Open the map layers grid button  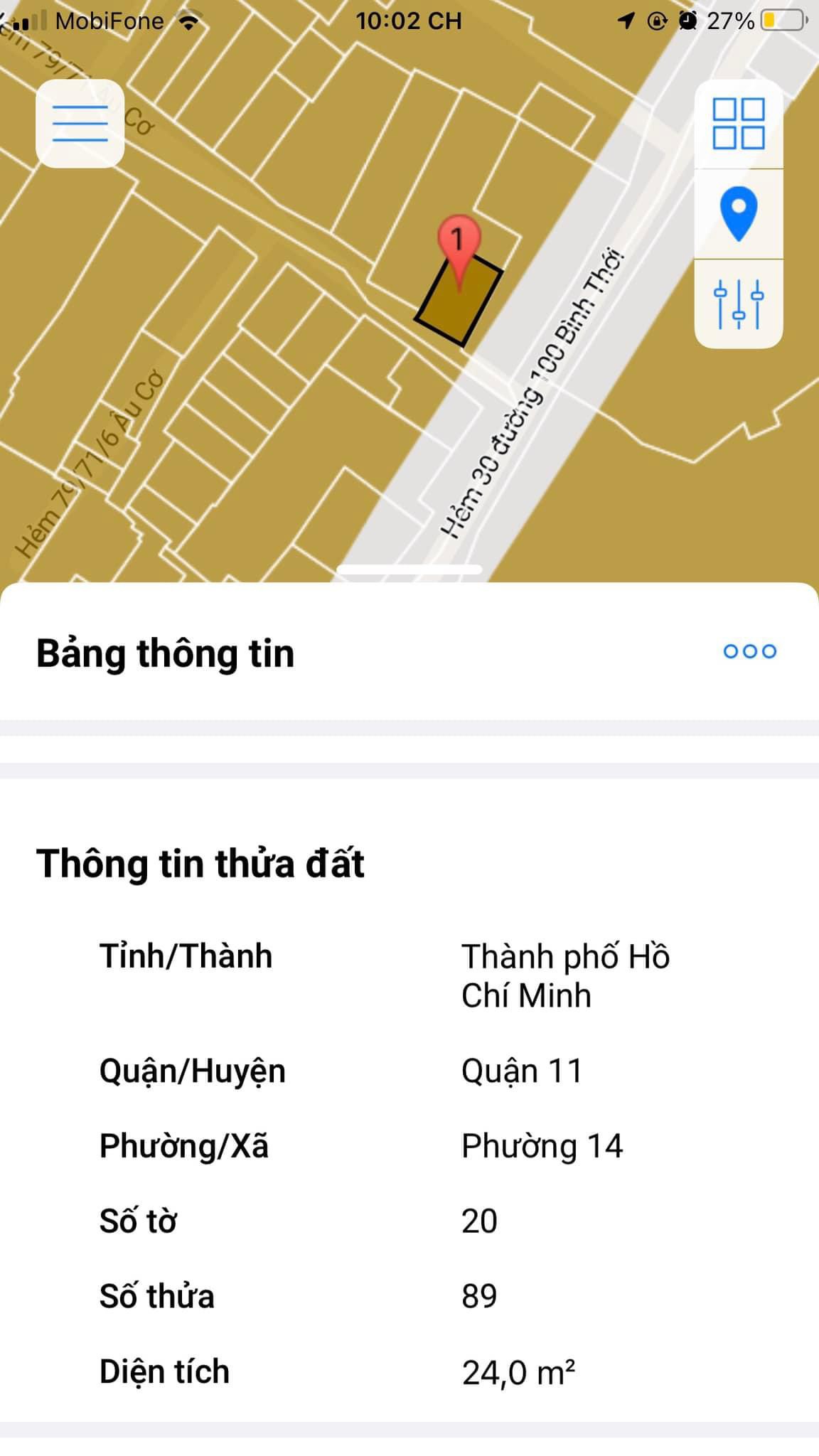pos(739,124)
